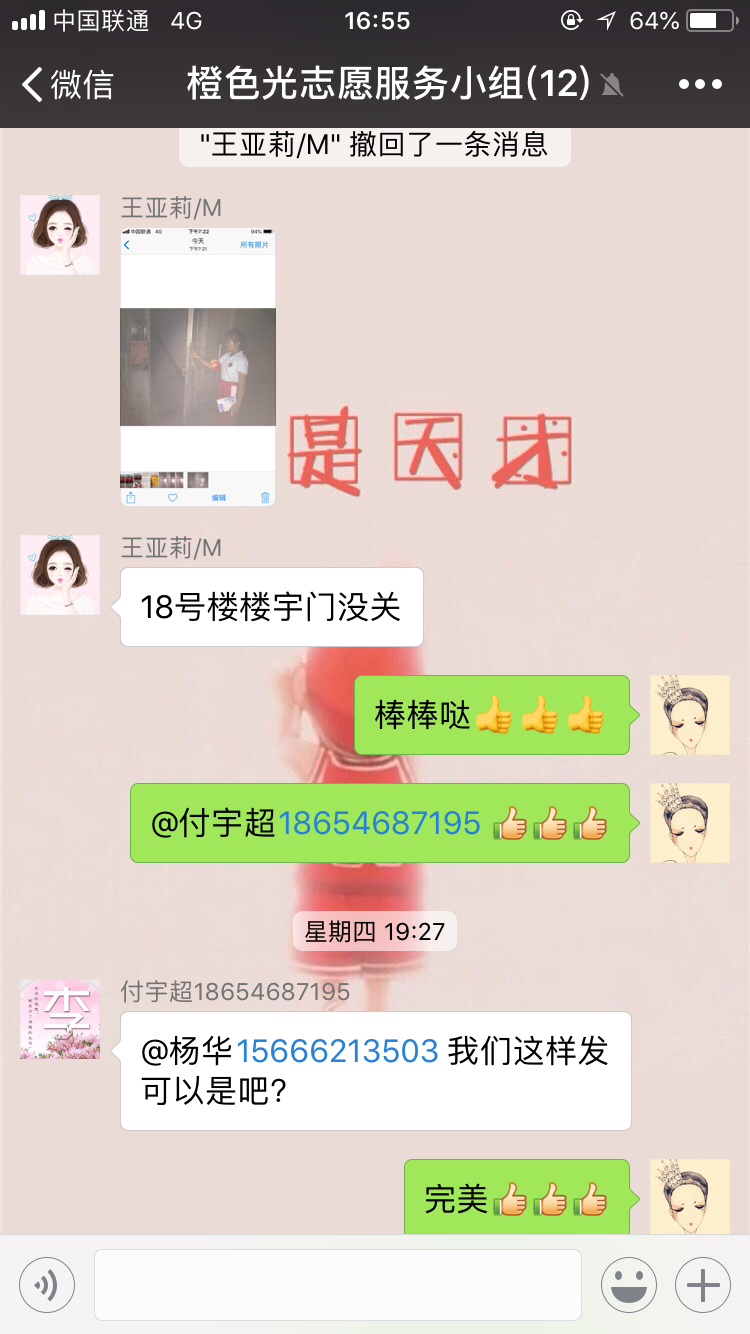The width and height of the screenshot is (750, 1334).
Task: Open the avatar of 付宇超18654687195
Action: (60, 1019)
